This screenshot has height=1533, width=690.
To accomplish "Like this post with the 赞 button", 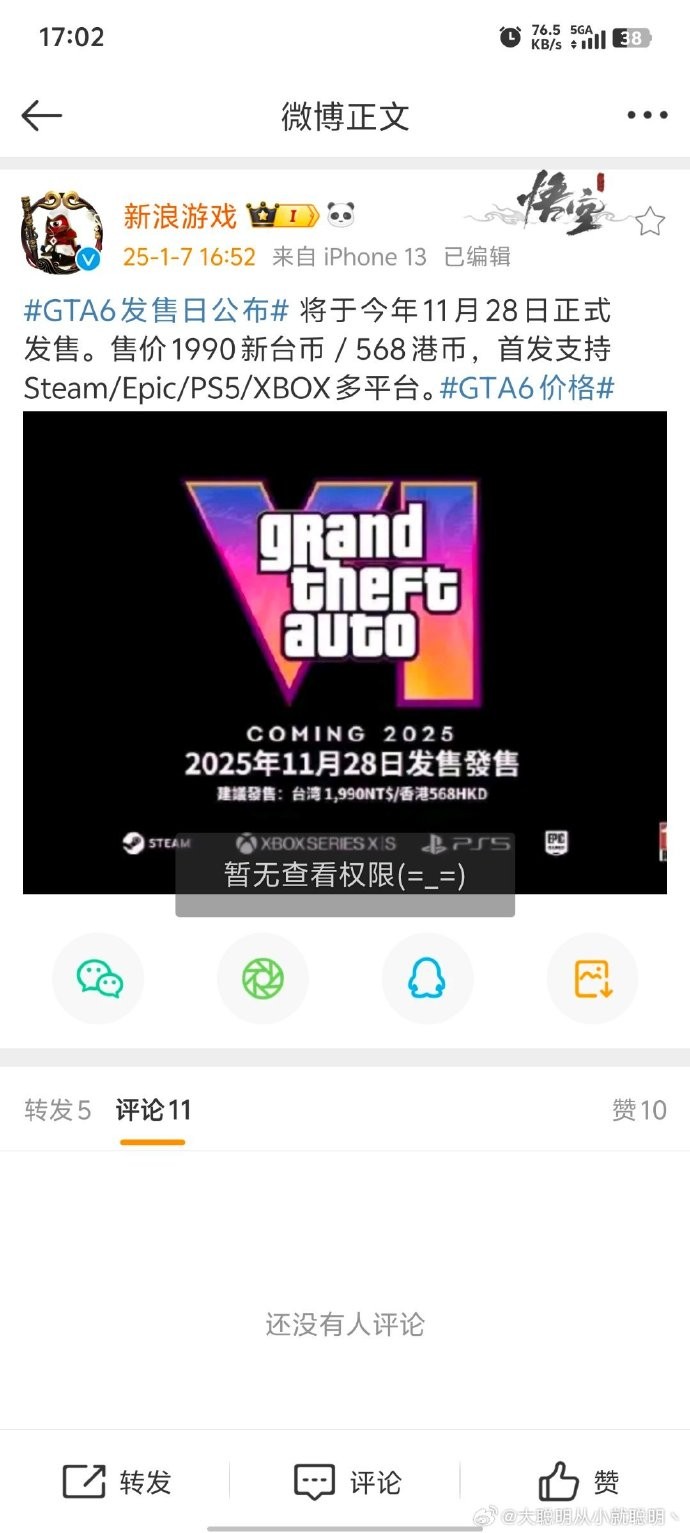I will click(x=578, y=1482).
